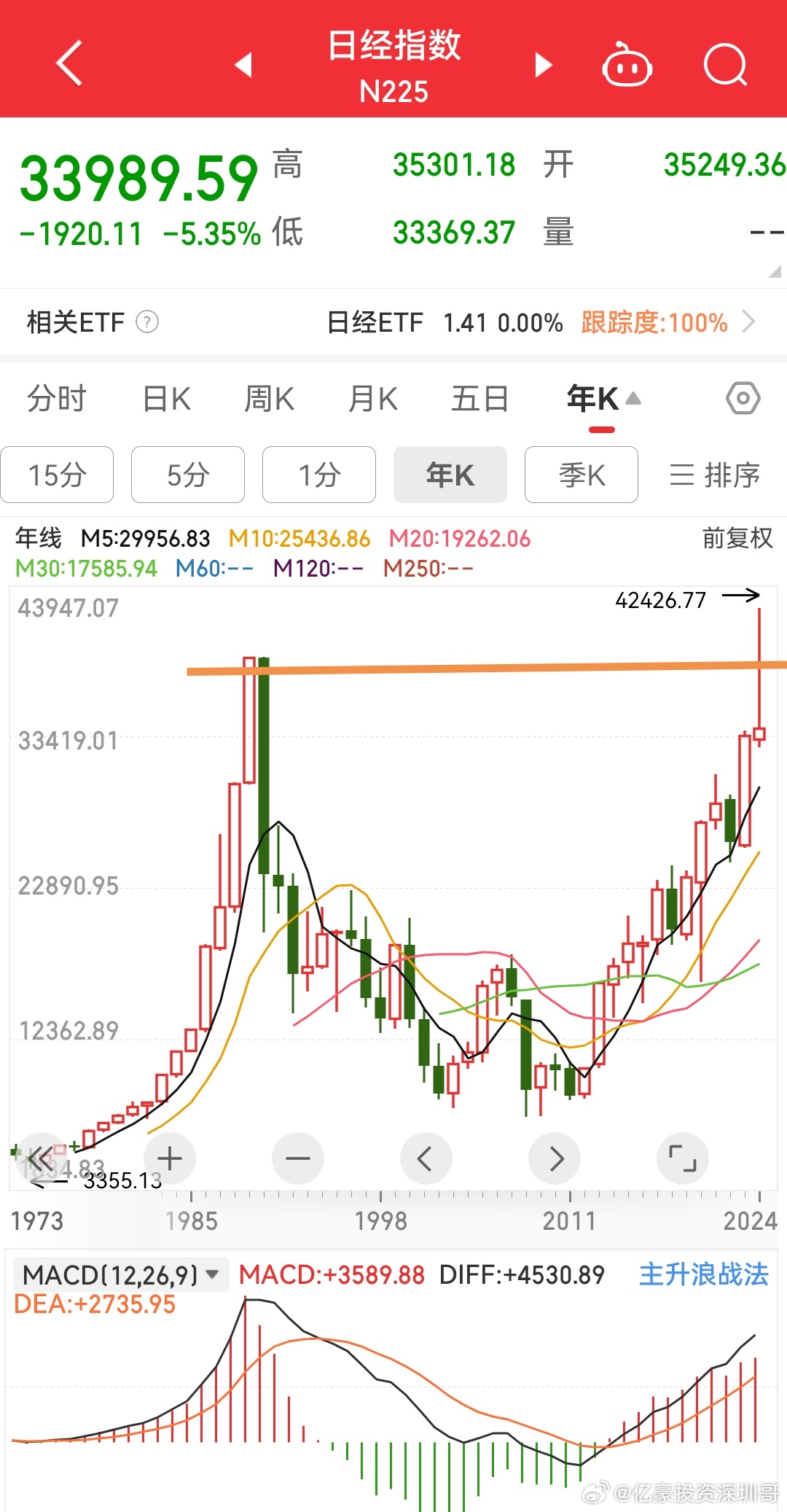Select the 周K chart tab
Screen dimensions: 787x1512
[269, 400]
